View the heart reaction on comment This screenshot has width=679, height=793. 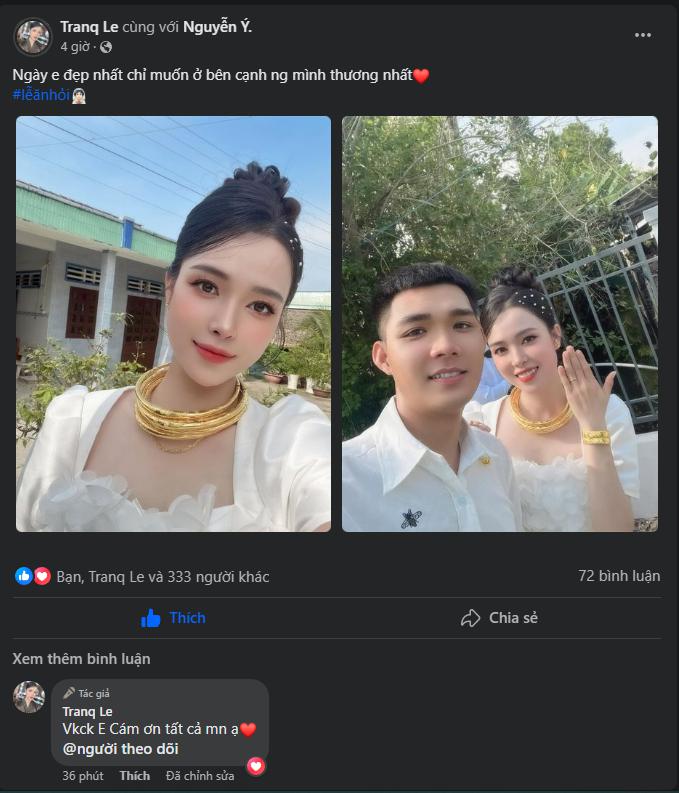pyautogui.click(x=256, y=766)
